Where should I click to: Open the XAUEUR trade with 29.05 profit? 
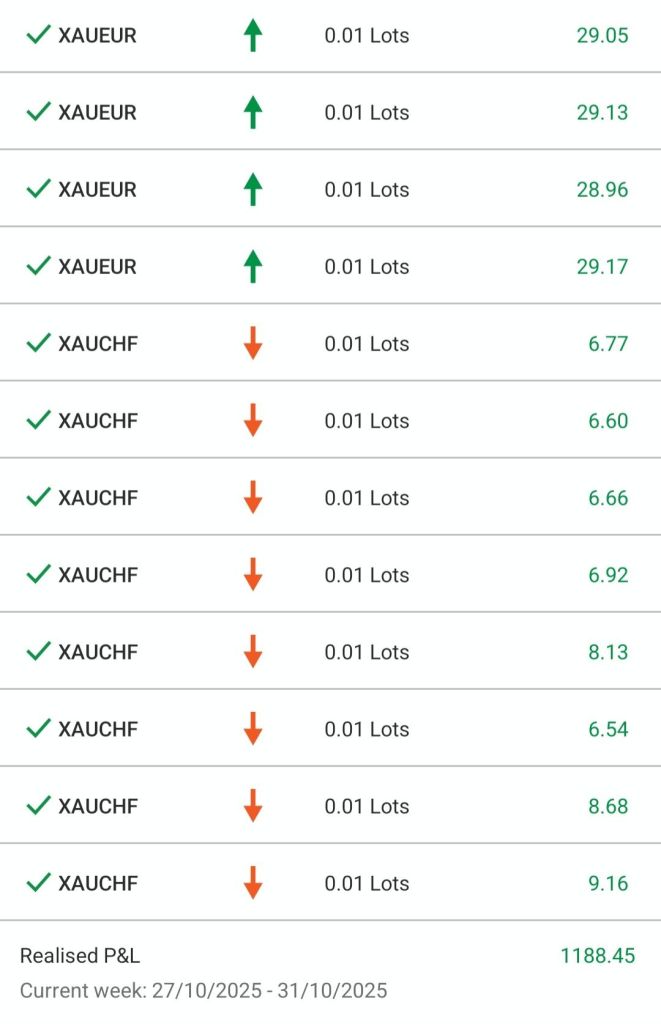pos(330,36)
